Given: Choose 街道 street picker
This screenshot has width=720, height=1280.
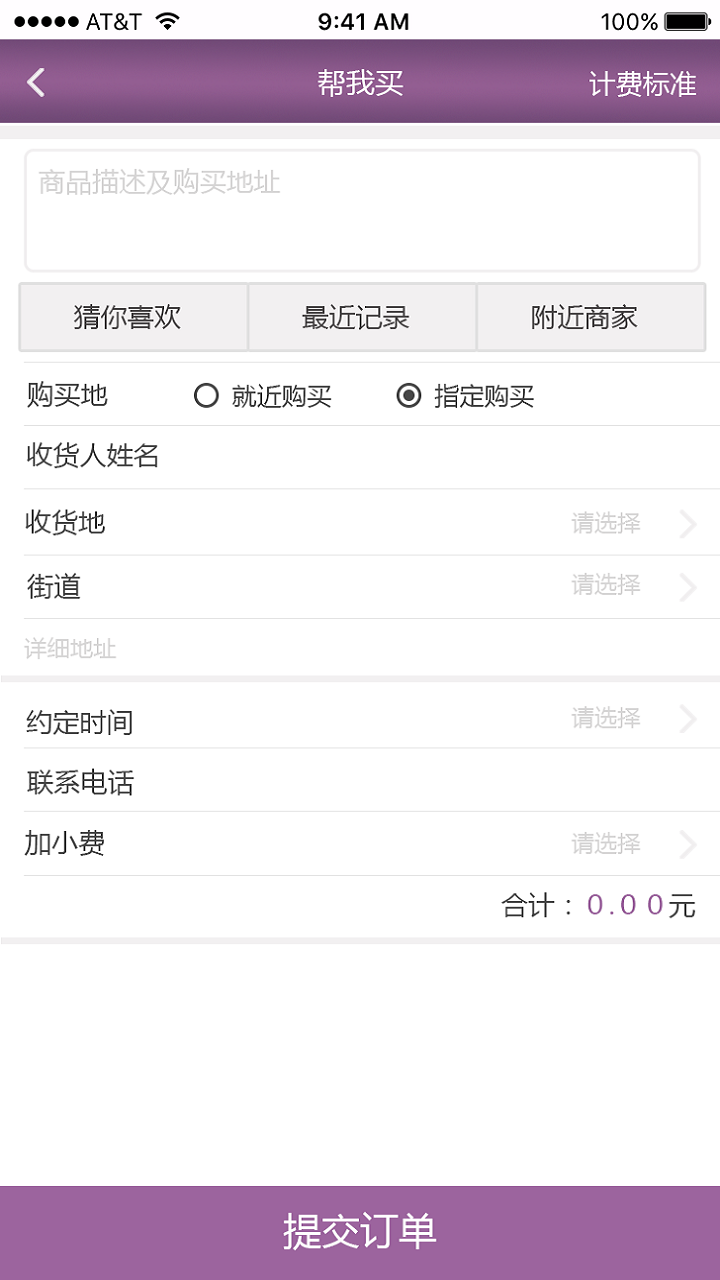Looking at the screenshot, I should (x=372, y=586).
